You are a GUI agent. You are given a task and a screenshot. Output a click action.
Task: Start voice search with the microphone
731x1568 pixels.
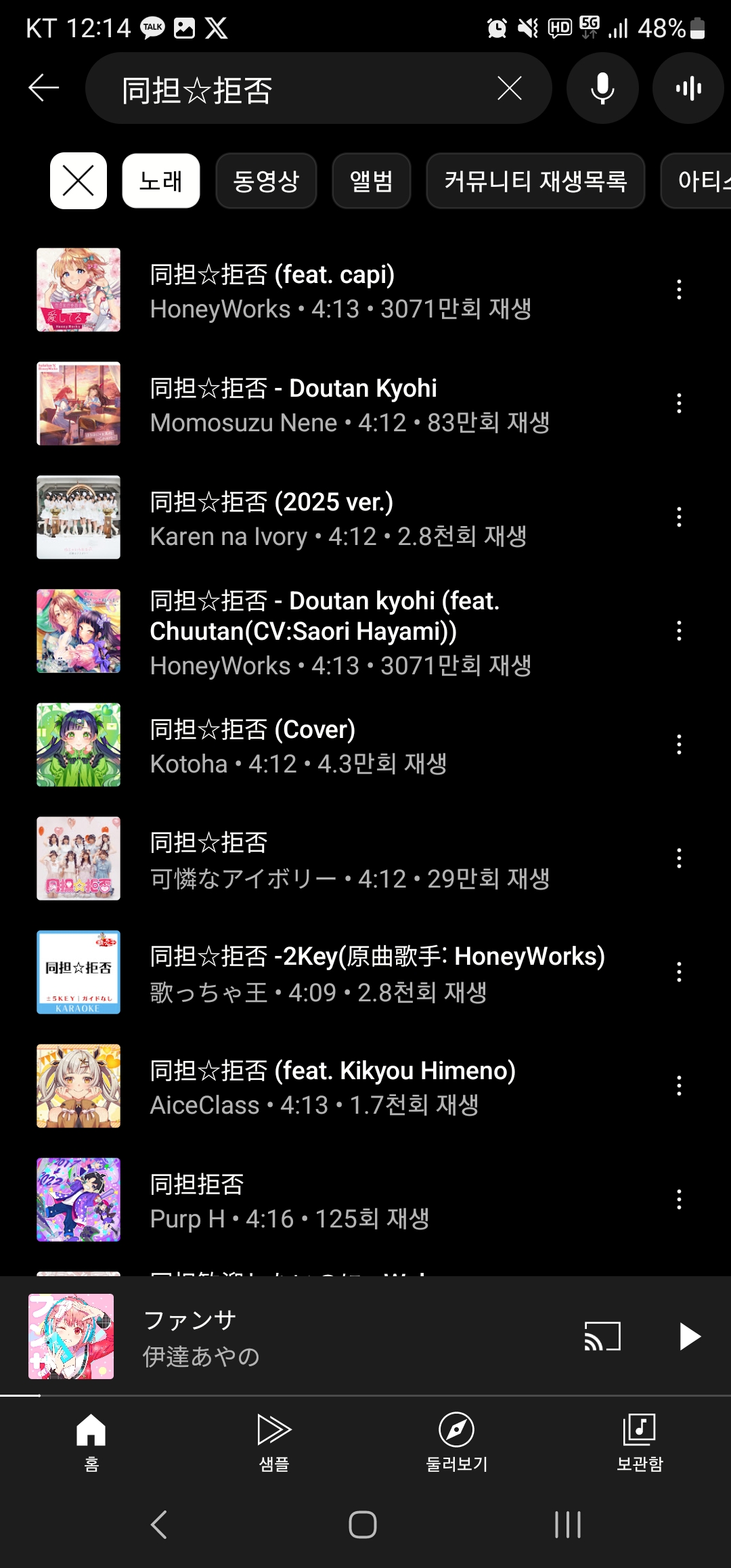click(x=602, y=88)
